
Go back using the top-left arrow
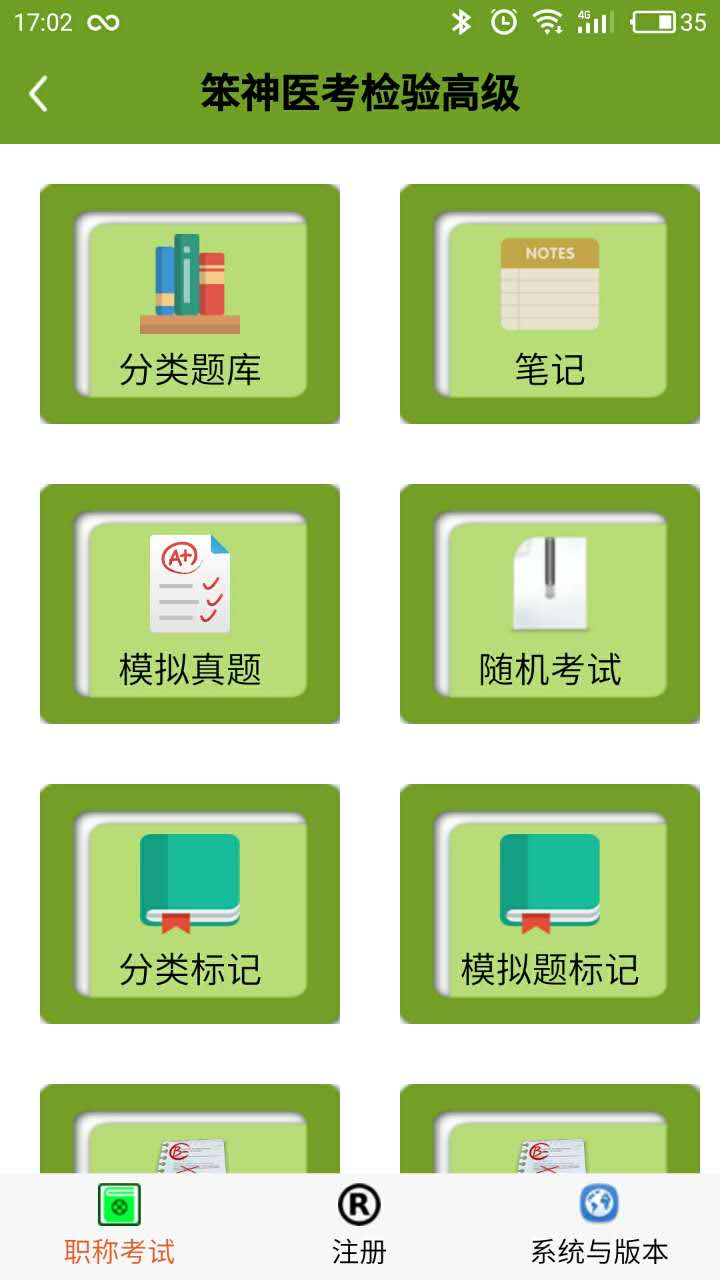pyautogui.click(x=38, y=94)
